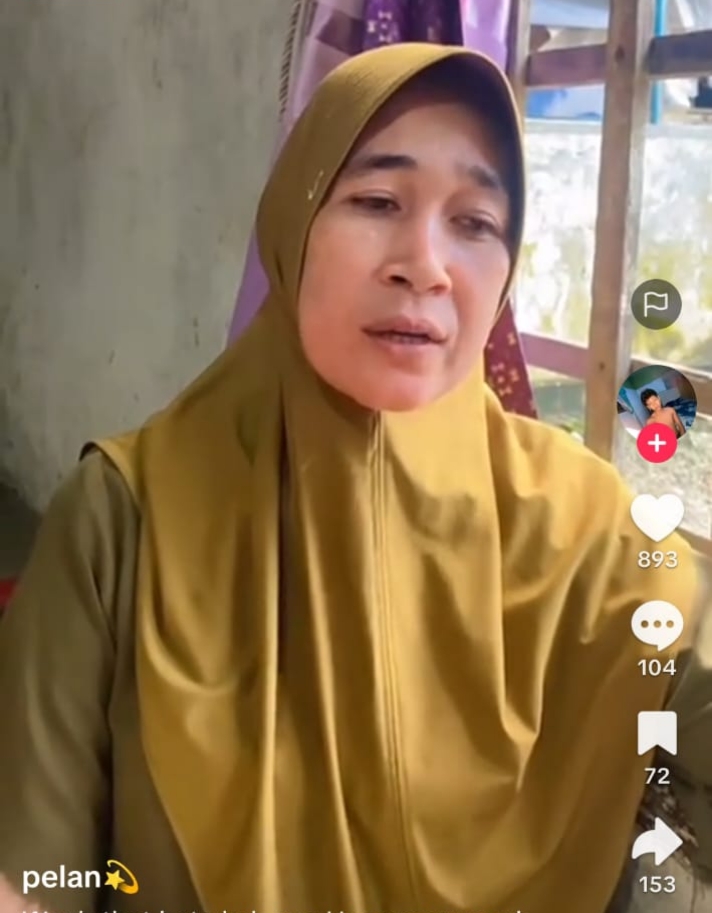Open the pelan username profile
The height and width of the screenshot is (913, 712).
point(62,878)
